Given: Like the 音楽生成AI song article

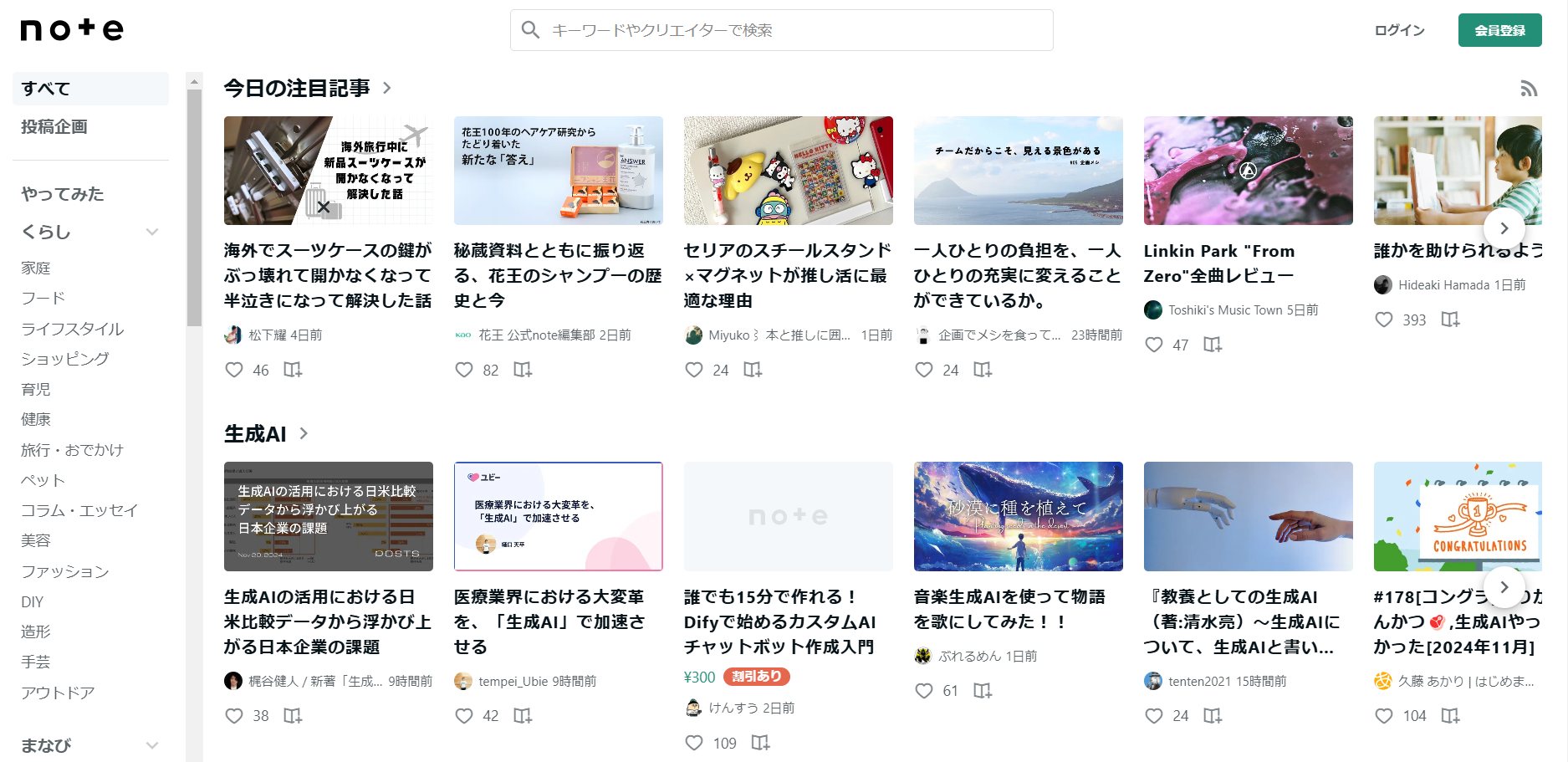Looking at the screenshot, I should (x=924, y=691).
